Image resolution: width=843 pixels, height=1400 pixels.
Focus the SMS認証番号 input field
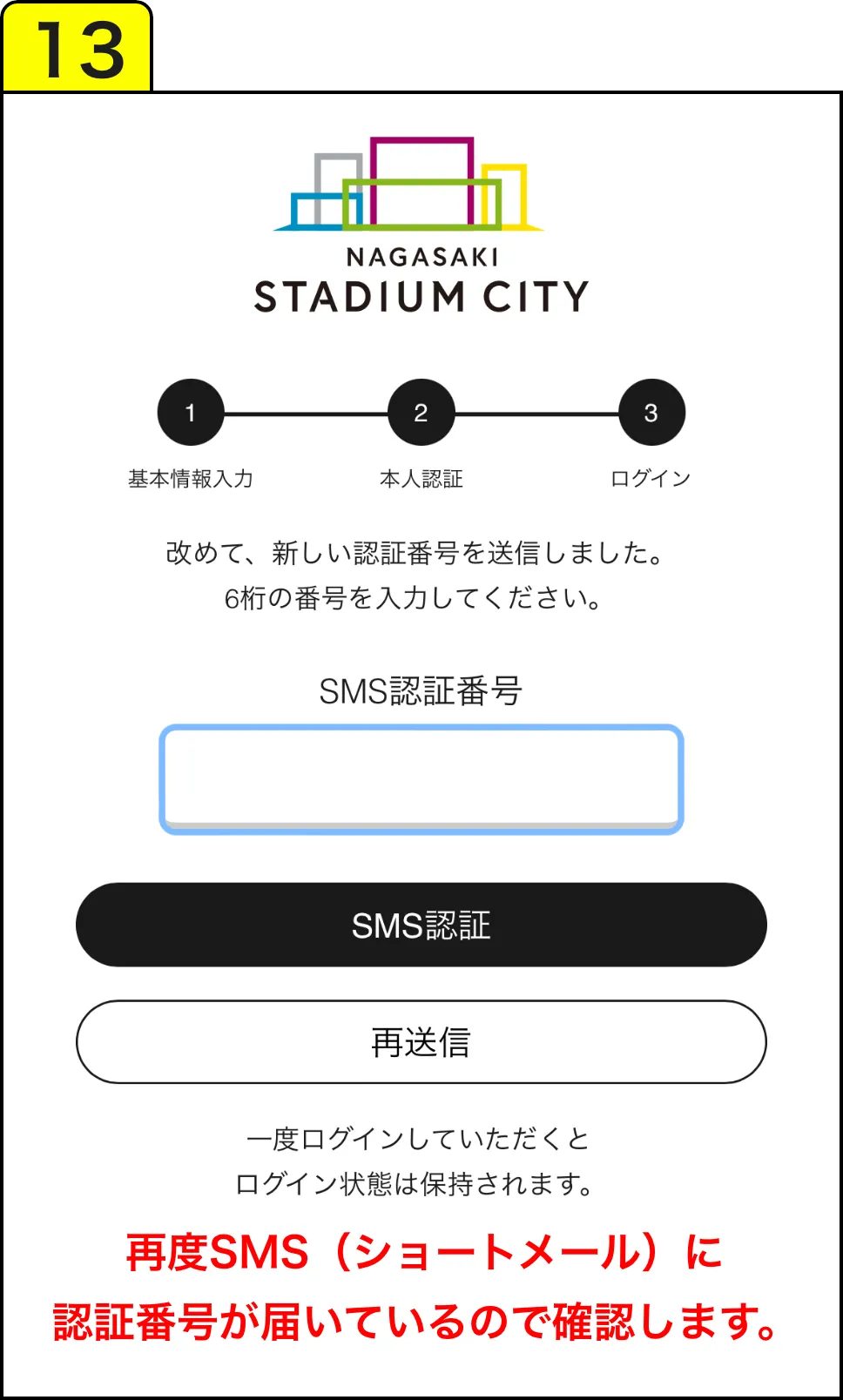421,779
